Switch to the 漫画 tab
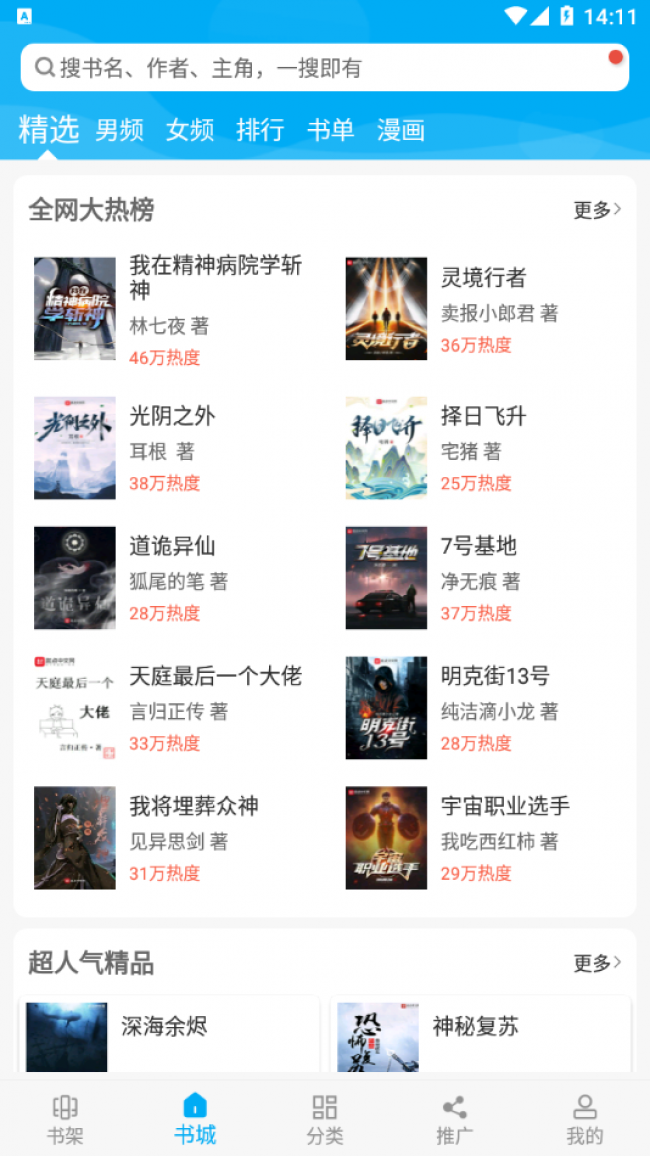 point(401,130)
